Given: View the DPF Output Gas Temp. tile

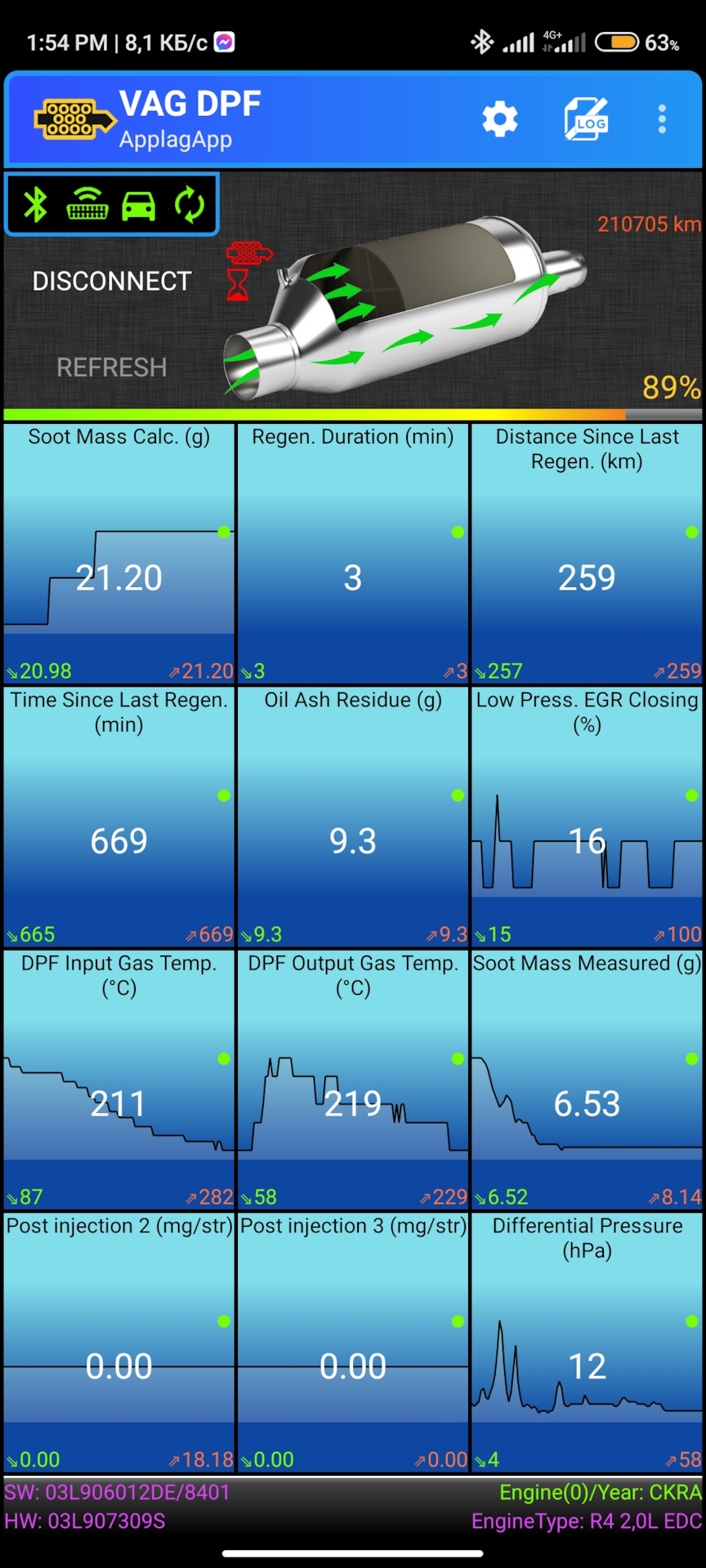Looking at the screenshot, I should pyautogui.click(x=353, y=1079).
